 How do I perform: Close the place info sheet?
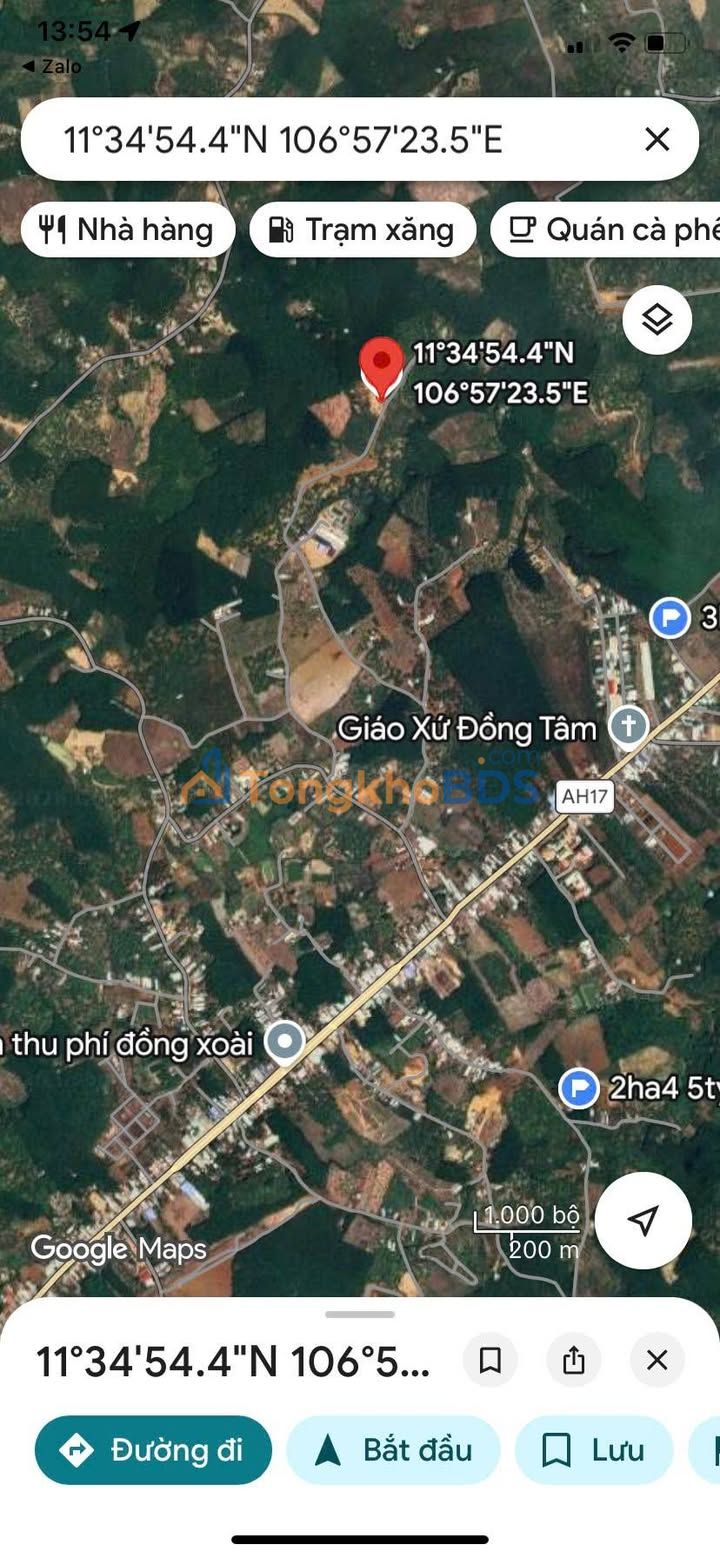(x=656, y=1360)
